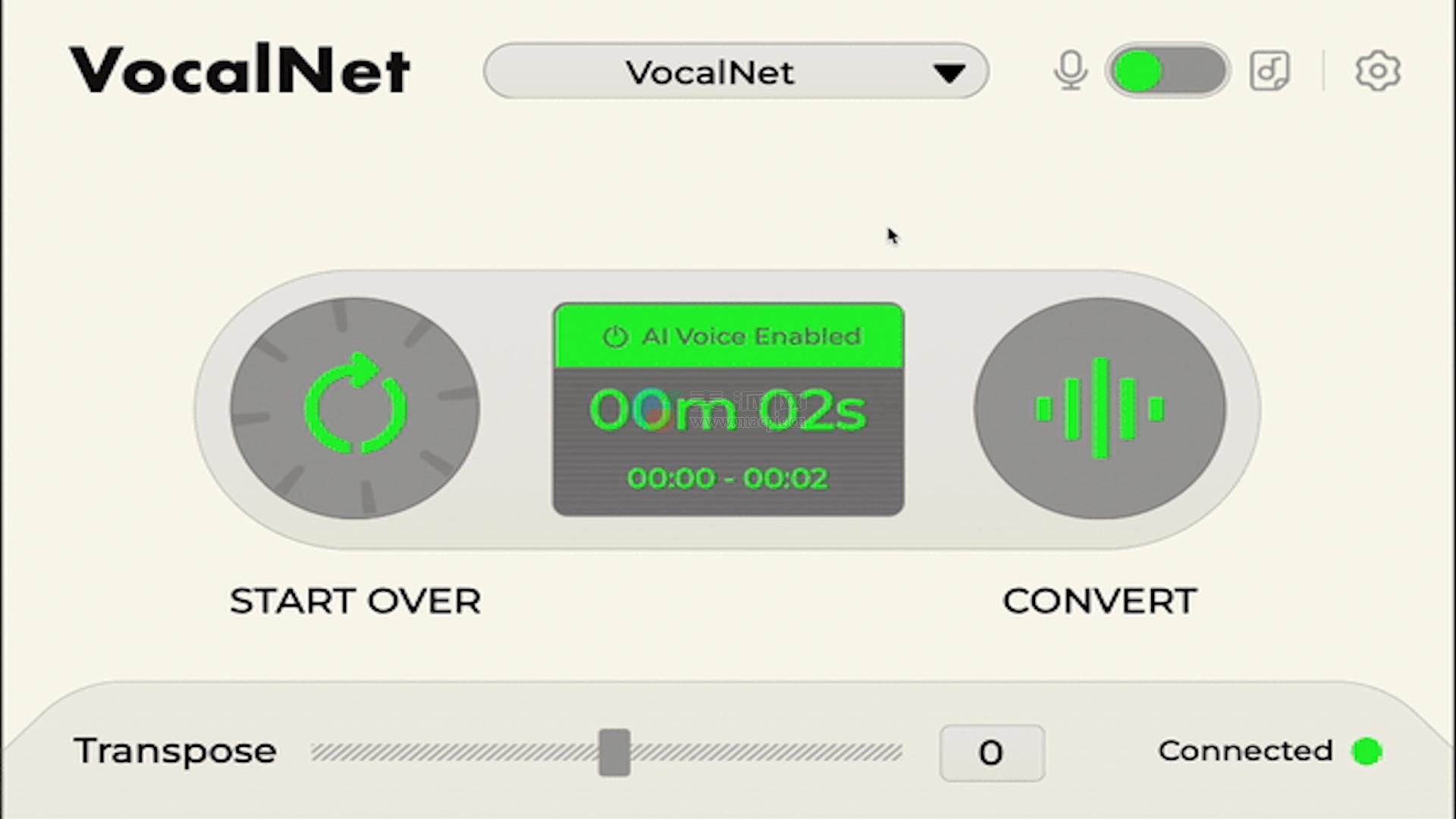Tap the Convert waveform button
The height and width of the screenshot is (819, 1456).
pyautogui.click(x=1100, y=408)
